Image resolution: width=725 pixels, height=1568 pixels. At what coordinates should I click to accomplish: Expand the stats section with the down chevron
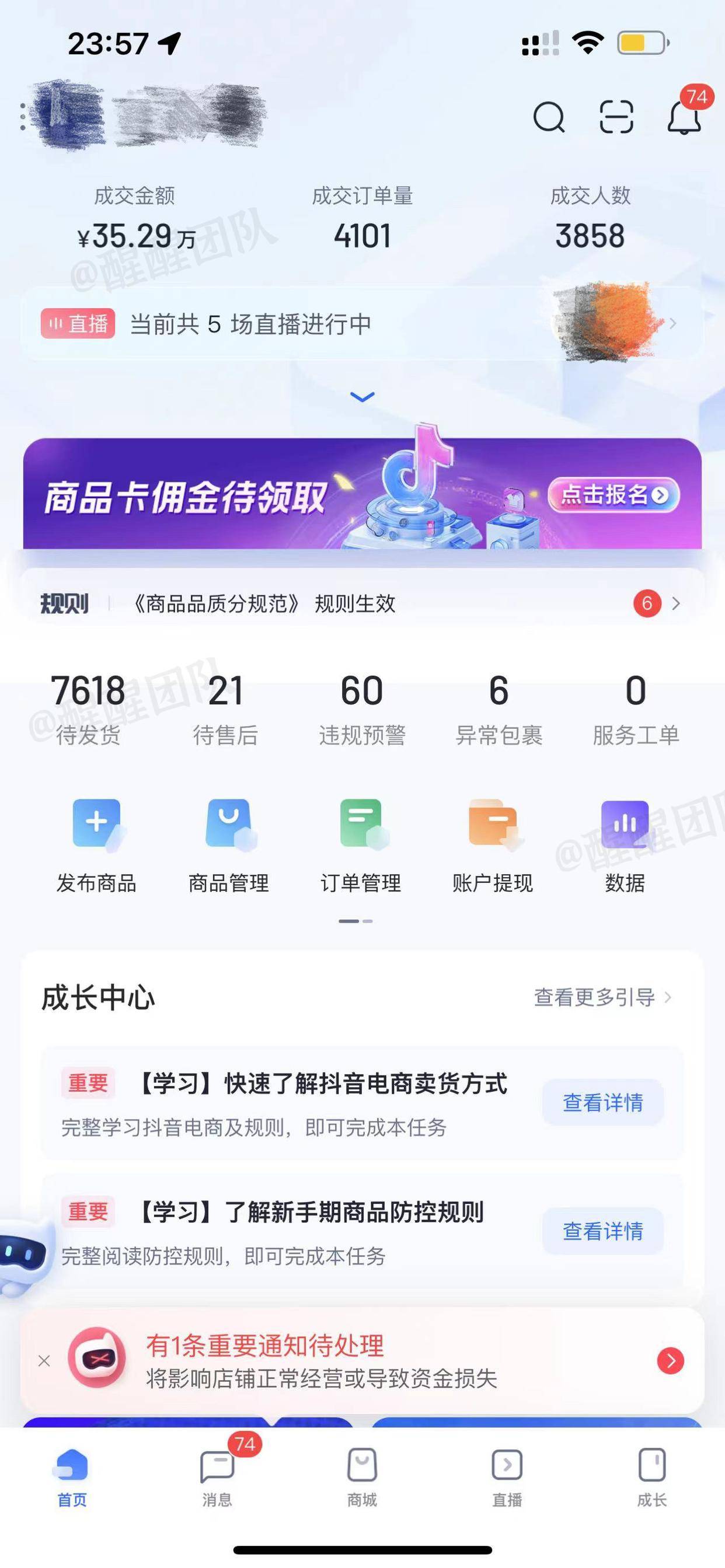(x=362, y=396)
